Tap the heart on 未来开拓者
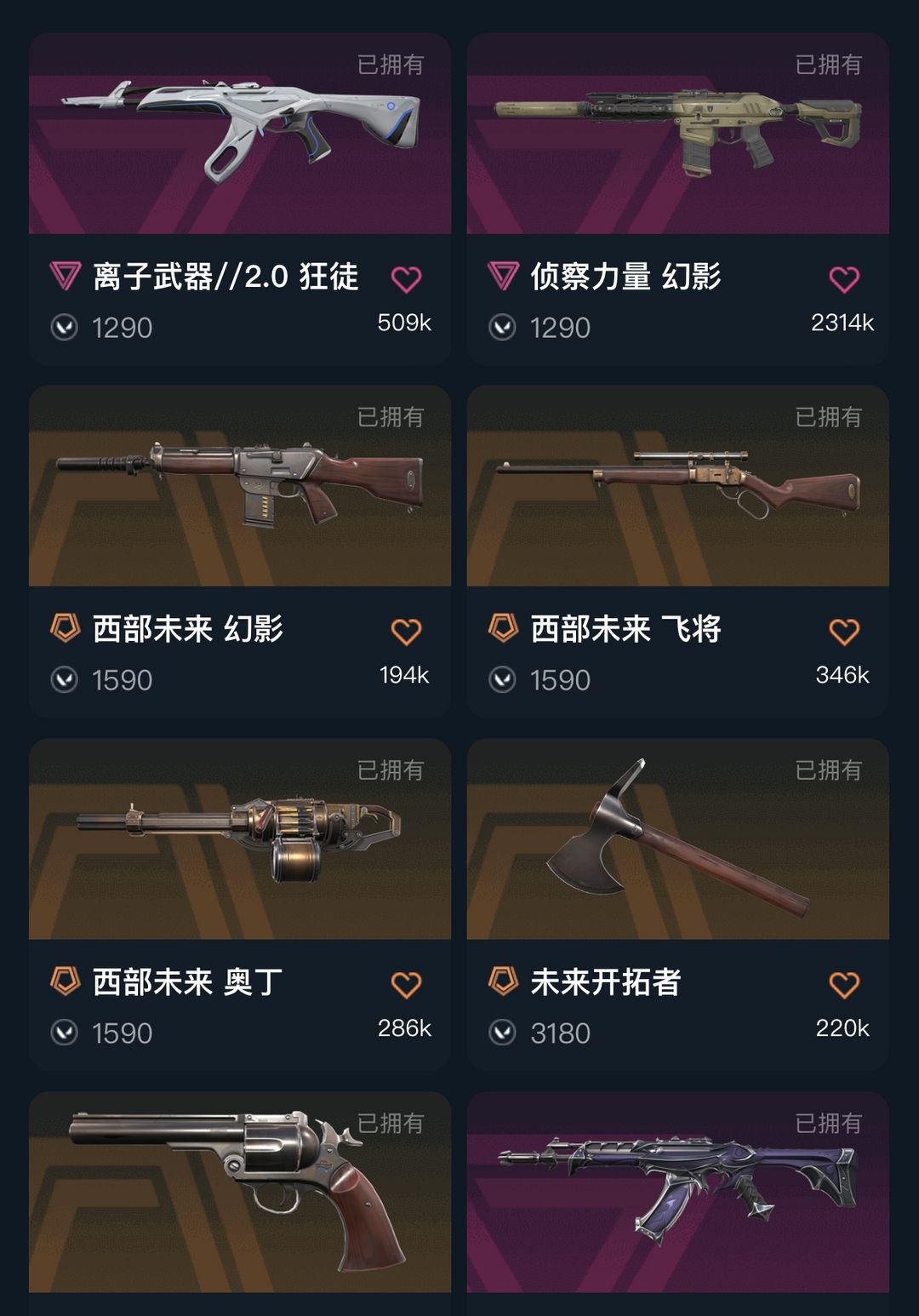 click(x=844, y=985)
